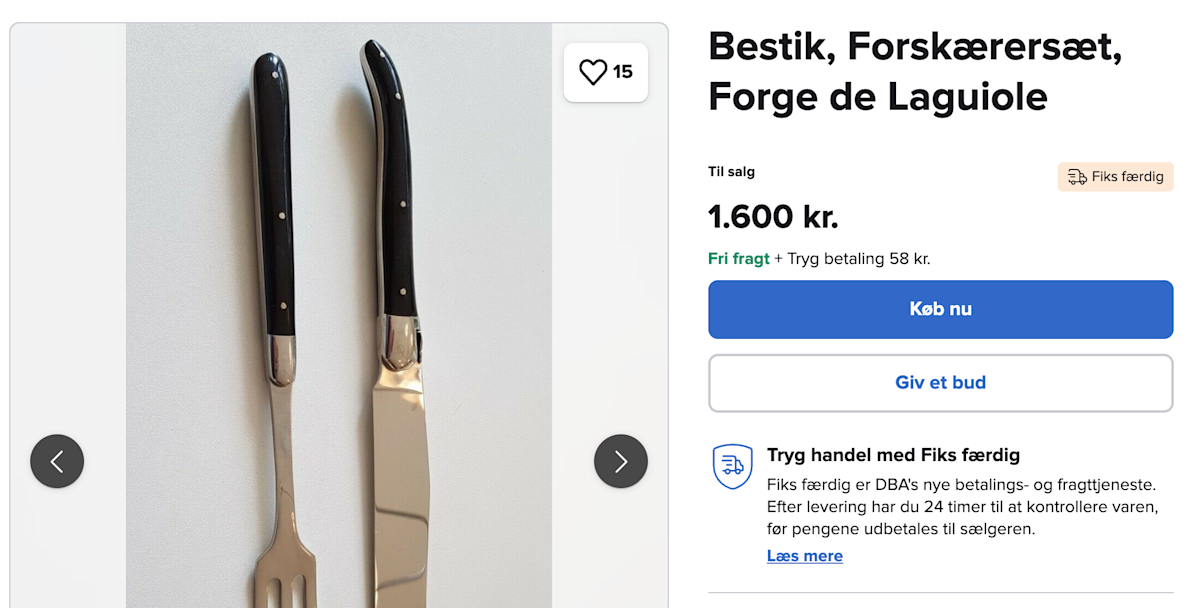Screen dimensions: 1199x608
Task: Go to the next product photo
Action: click(x=620, y=461)
